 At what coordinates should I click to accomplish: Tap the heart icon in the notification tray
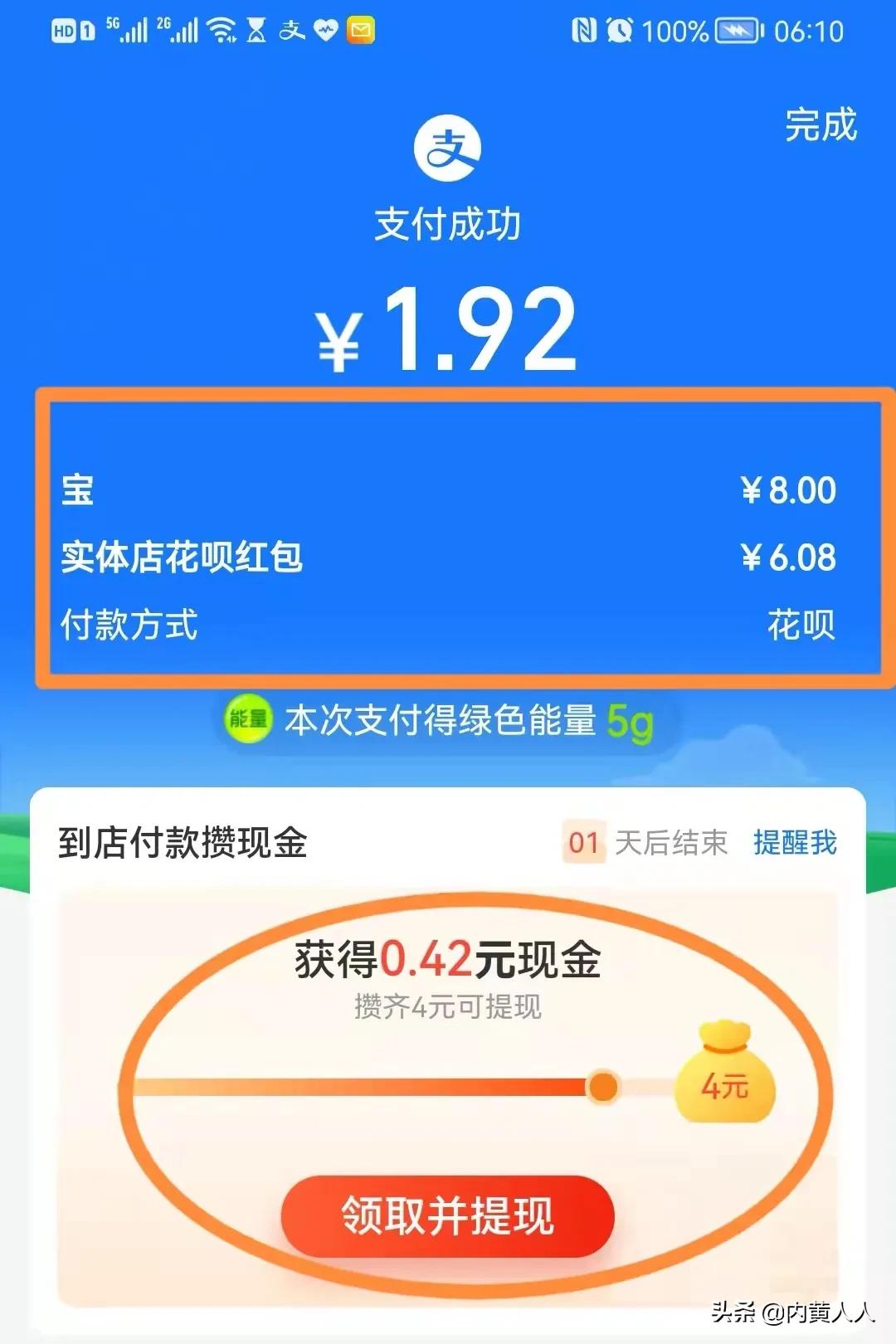[325, 32]
